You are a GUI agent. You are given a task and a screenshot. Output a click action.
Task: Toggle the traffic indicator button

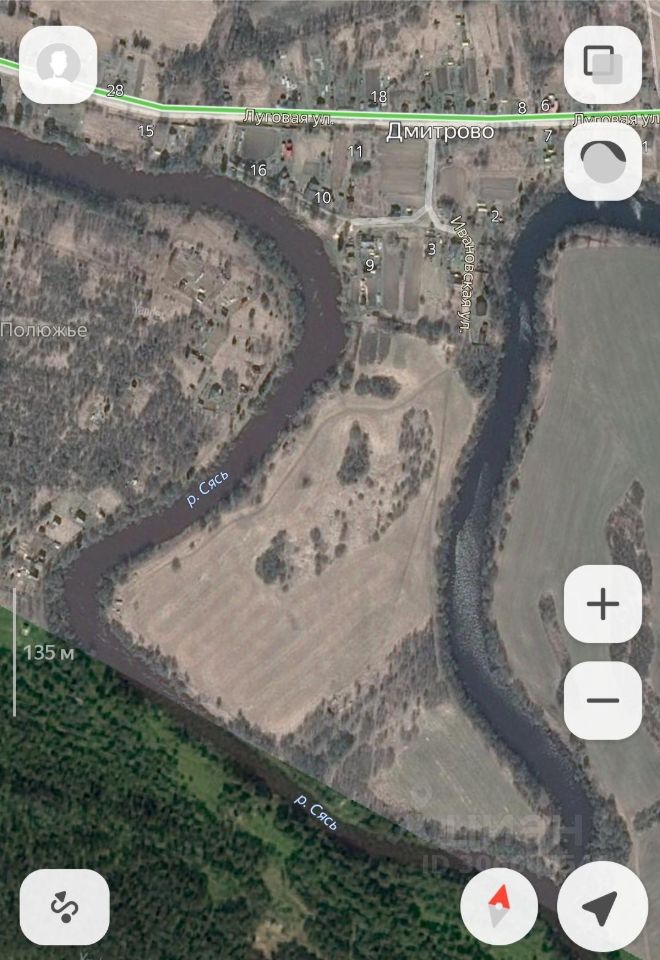602,162
